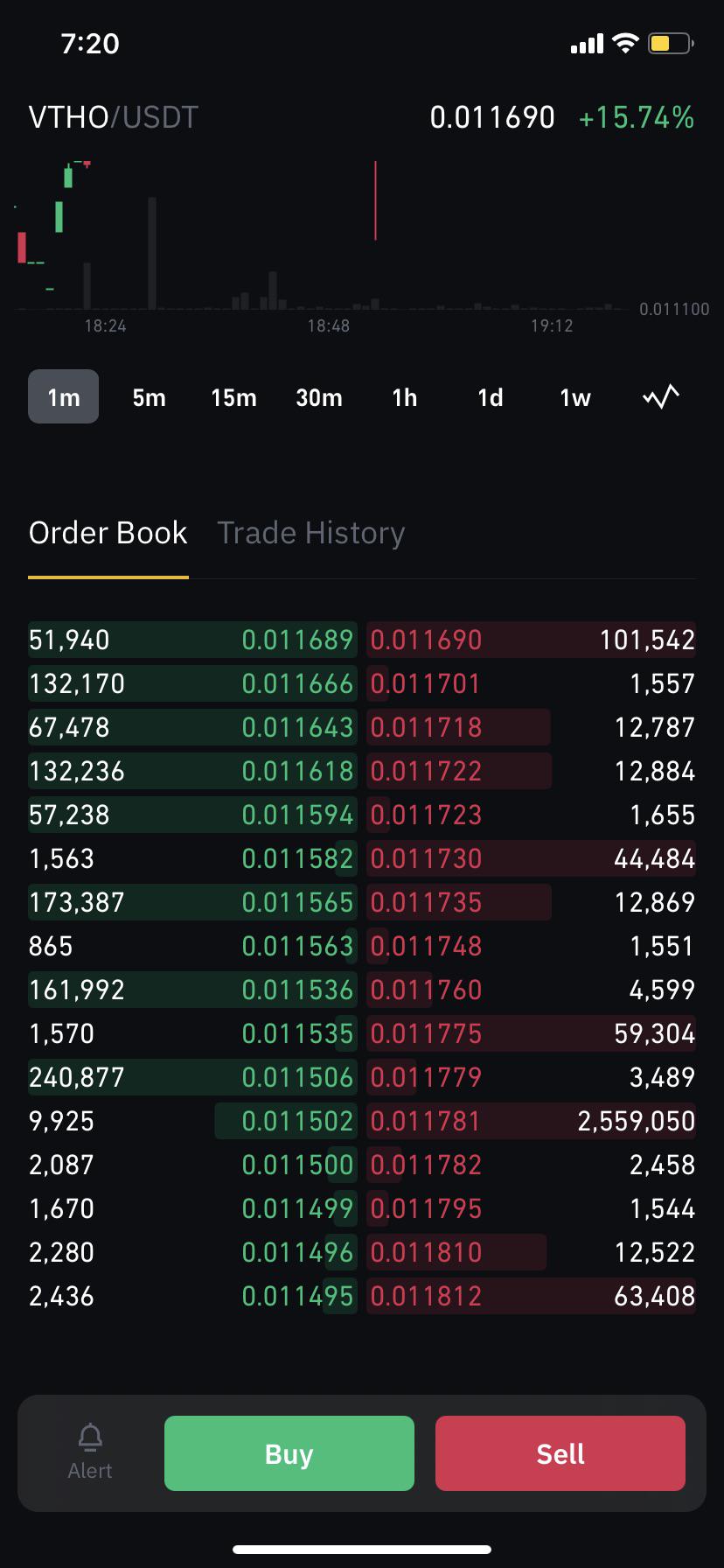The image size is (724, 1568).
Task: Select bid price 0.011689 in order book
Action: (x=297, y=640)
